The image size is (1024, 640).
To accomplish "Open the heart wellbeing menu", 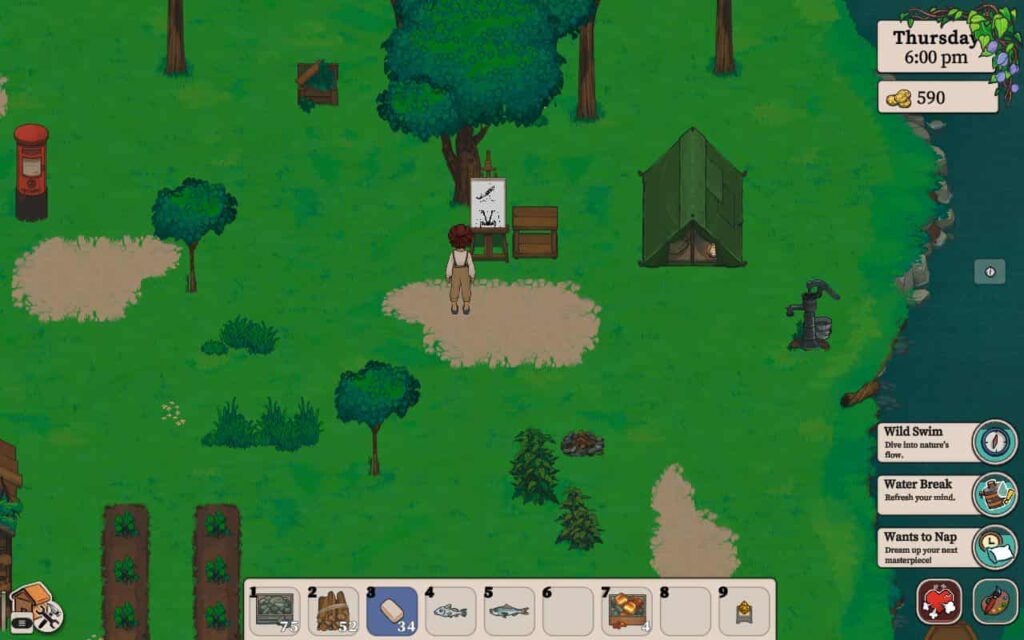I will (x=939, y=602).
